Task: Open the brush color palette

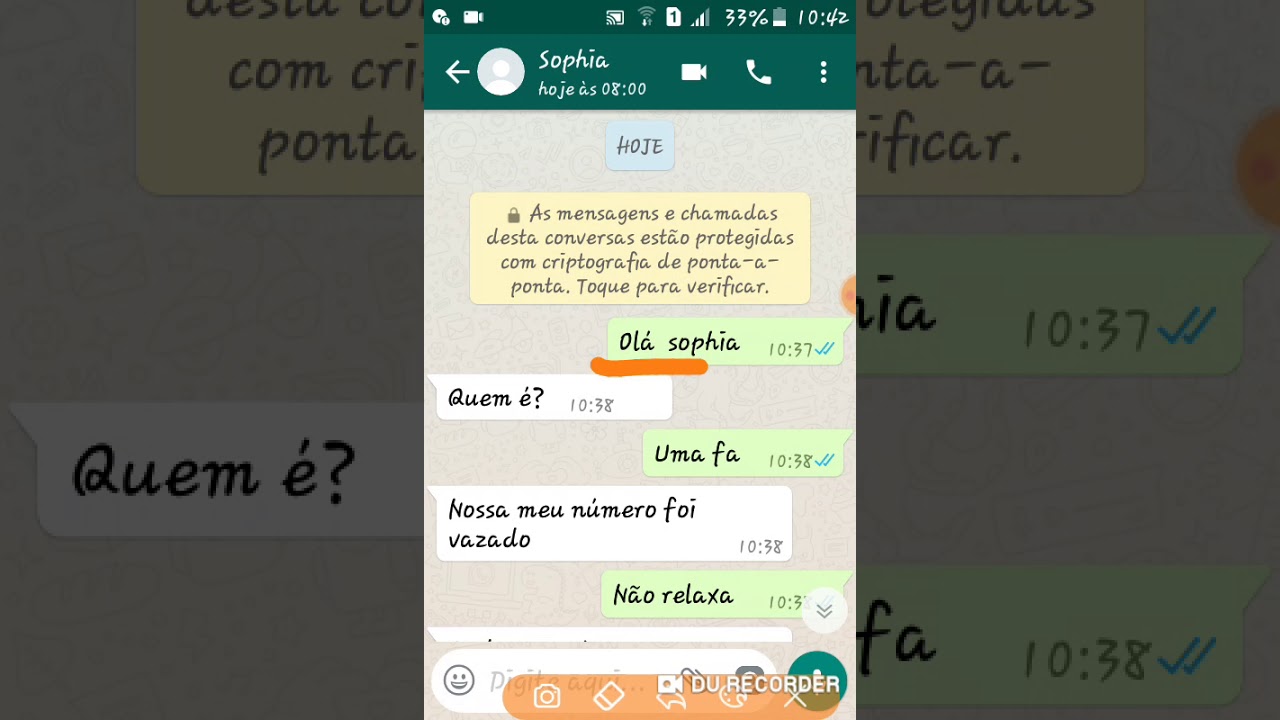Action: click(733, 698)
